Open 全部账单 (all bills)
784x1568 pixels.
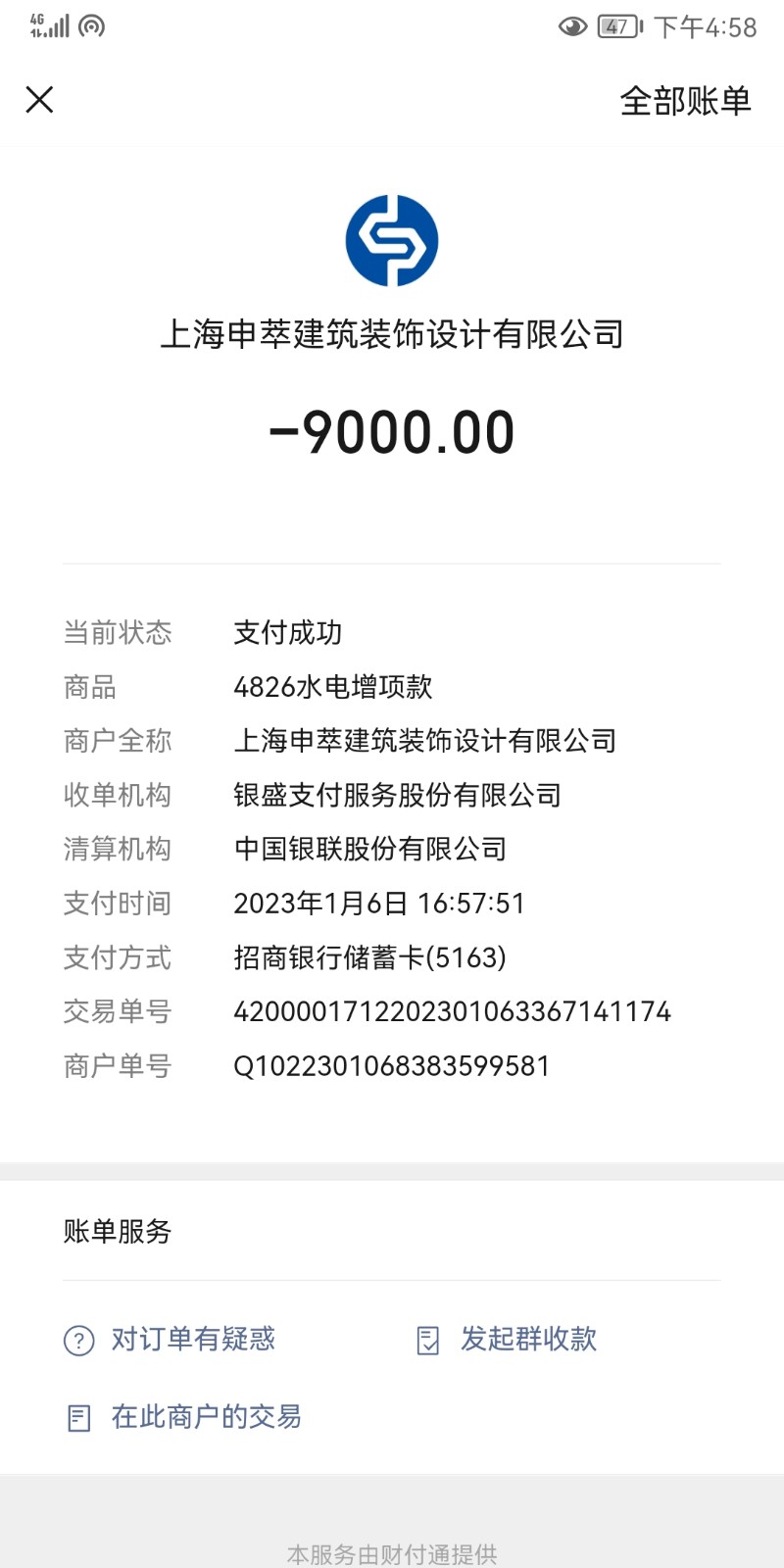pos(684,101)
